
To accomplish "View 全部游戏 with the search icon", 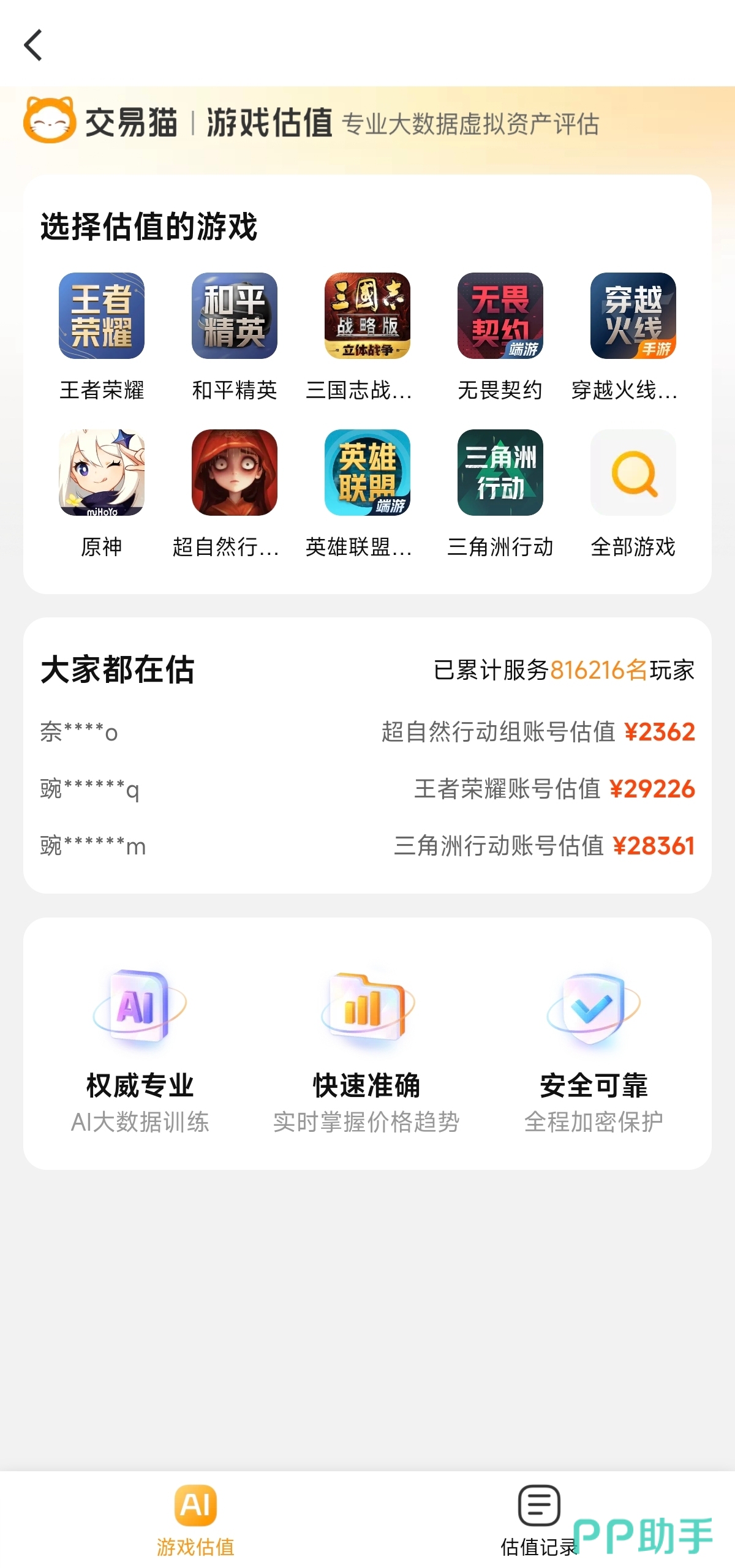I will [633, 473].
